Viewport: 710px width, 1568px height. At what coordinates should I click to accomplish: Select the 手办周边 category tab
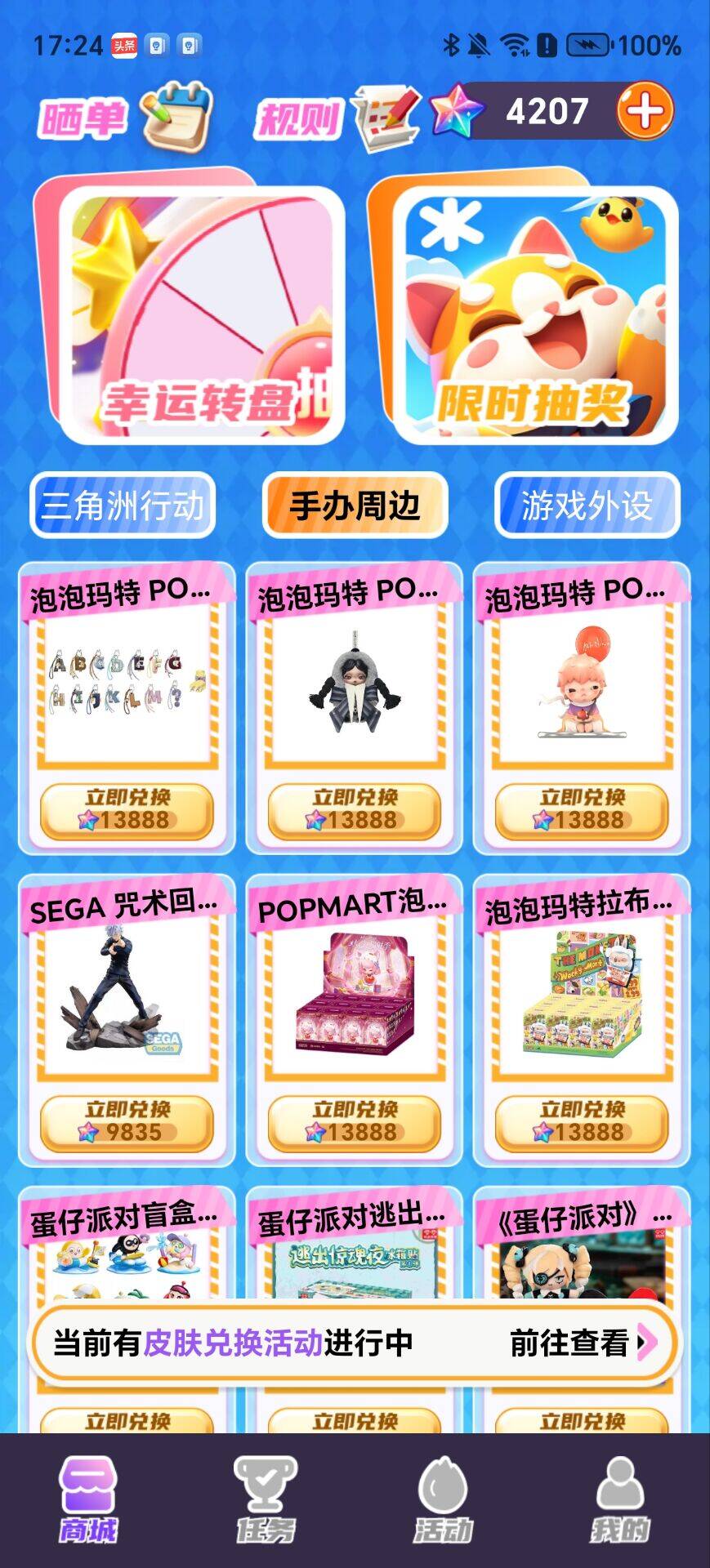[355, 506]
